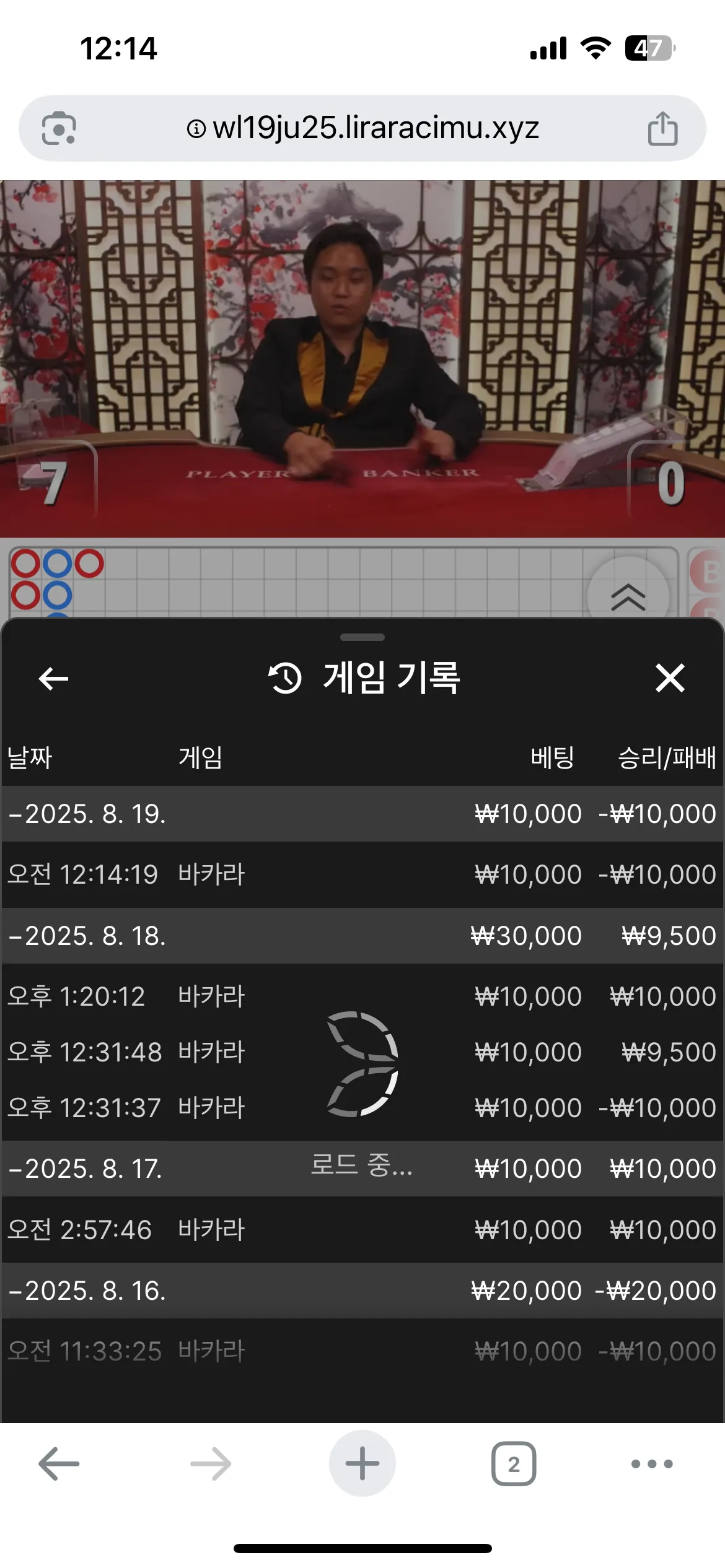Show the open tabs switcher
Image resolution: width=725 pixels, height=1568 pixels.
tap(514, 1464)
